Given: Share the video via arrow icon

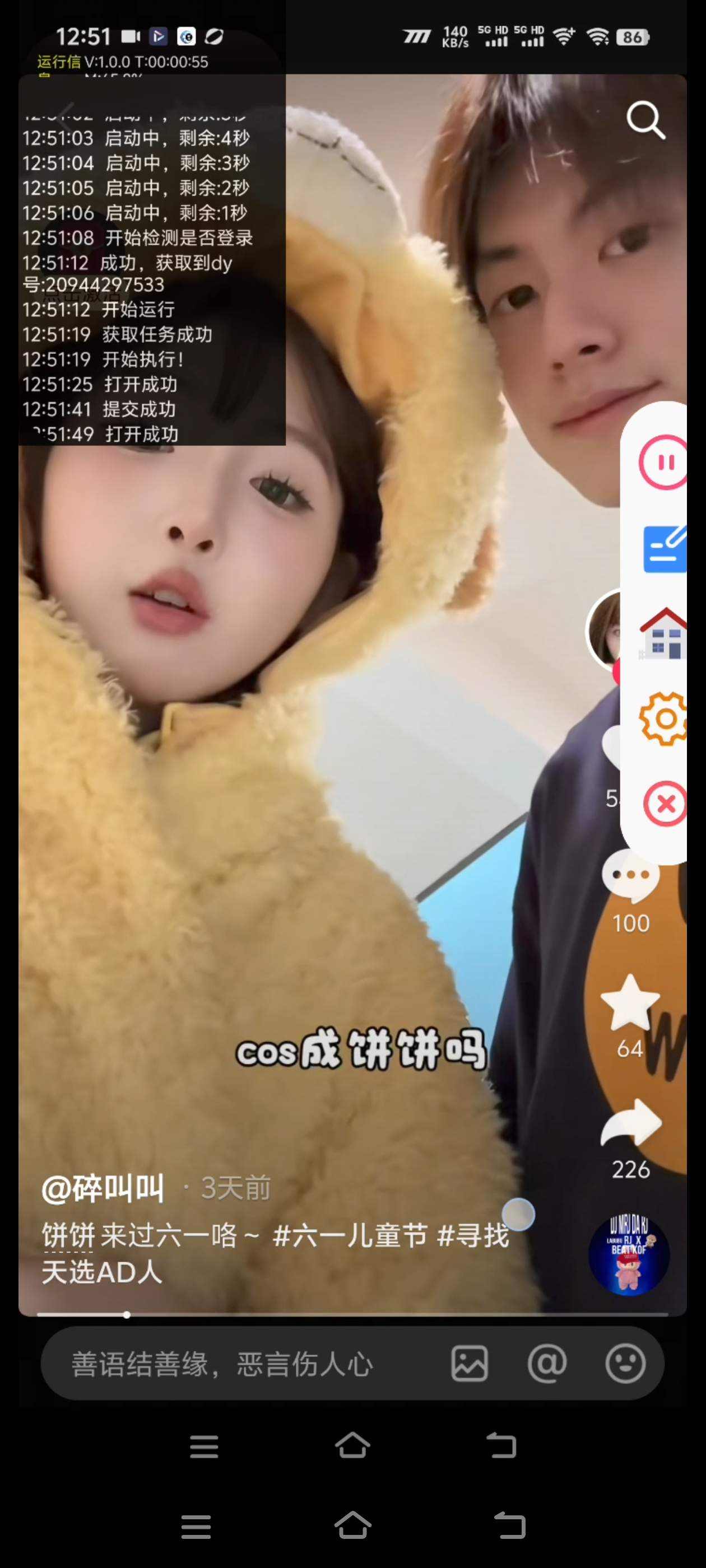Looking at the screenshot, I should coord(630,1123).
